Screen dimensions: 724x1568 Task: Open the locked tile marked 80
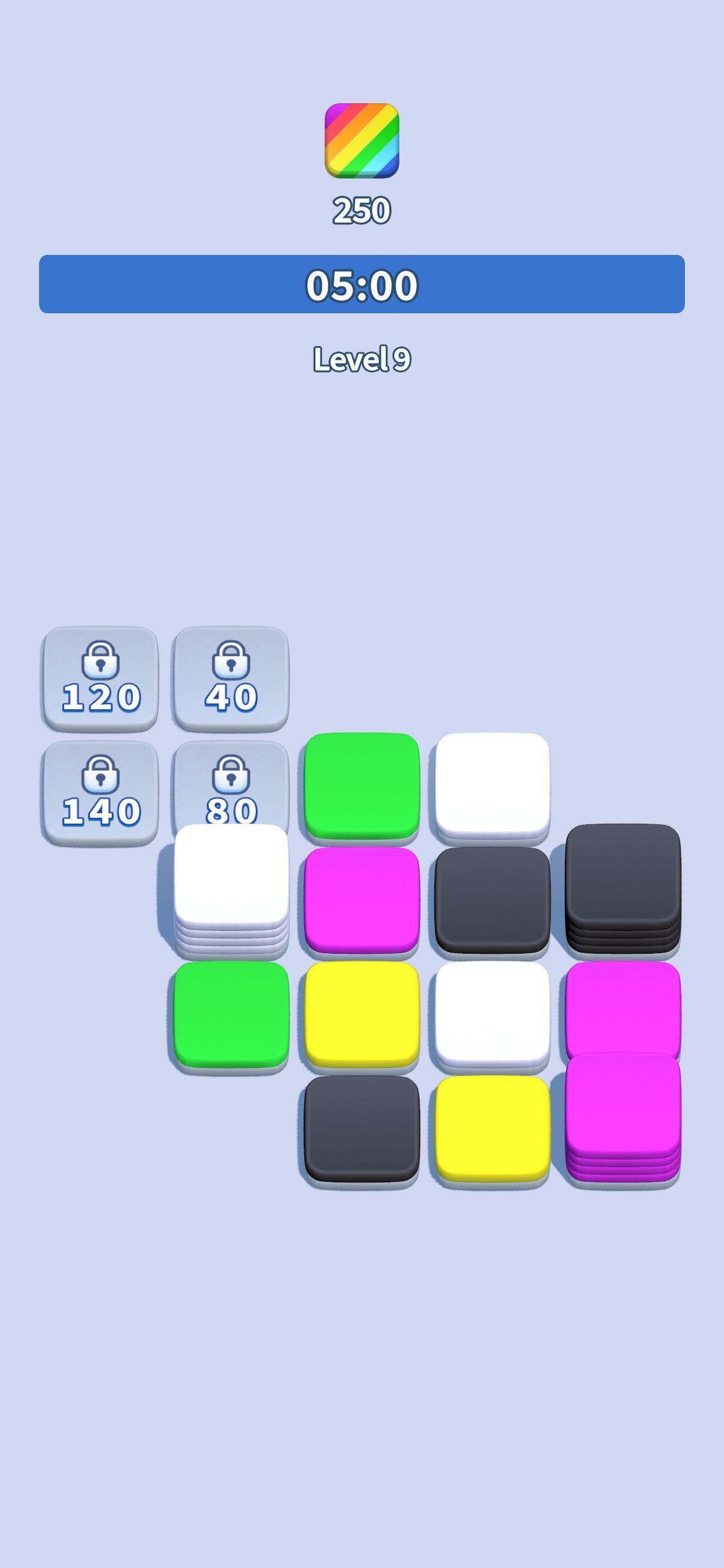231,785
